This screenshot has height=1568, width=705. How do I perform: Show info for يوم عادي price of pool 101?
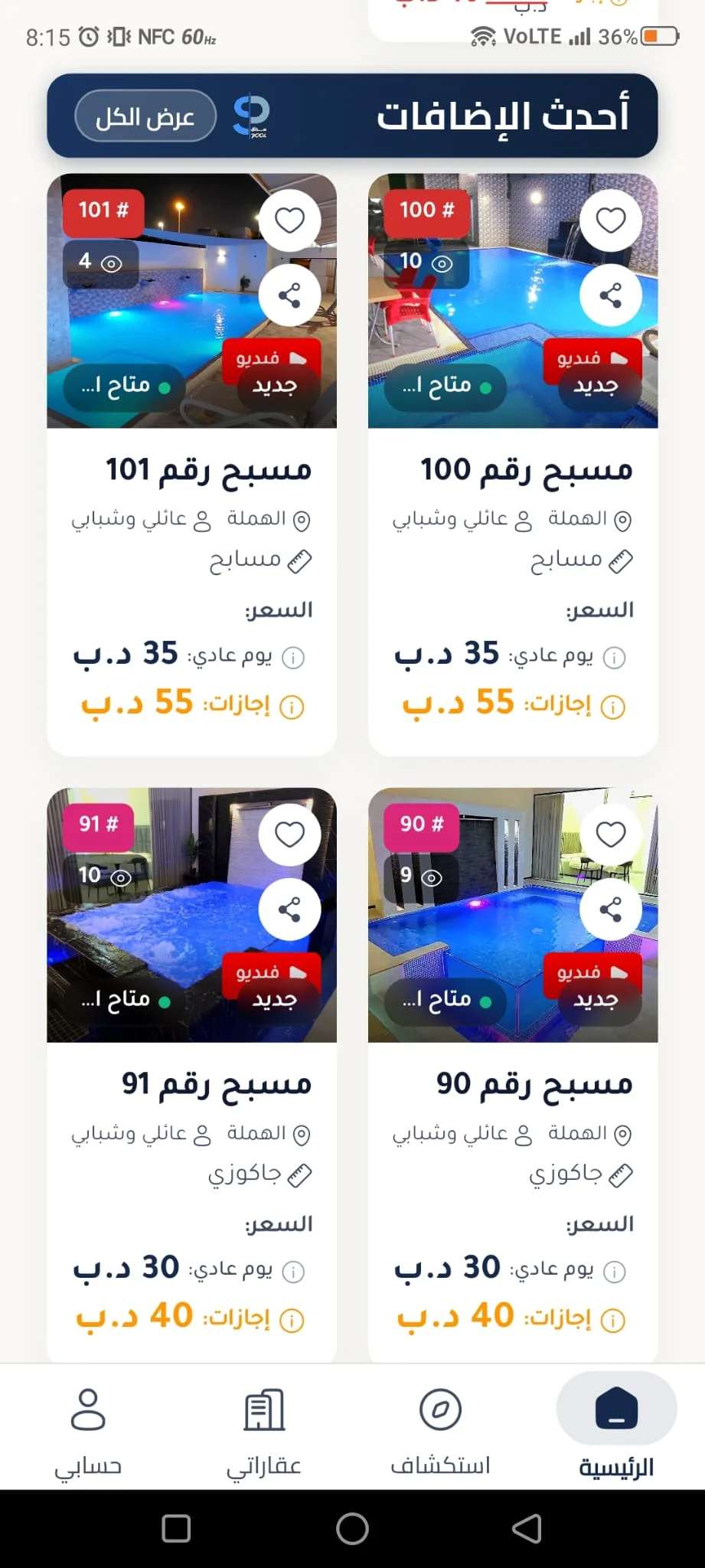coord(293,657)
